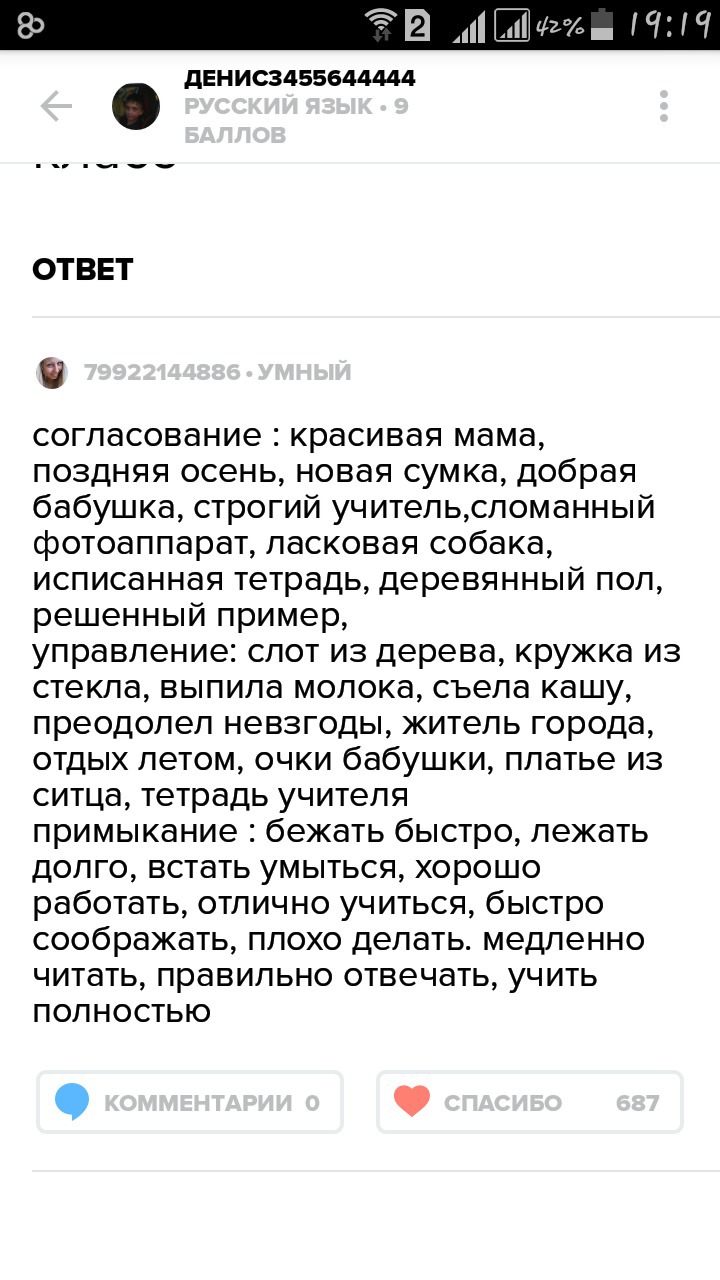Open ДЕНИС3455644444's profile avatar
720x1280 pixels.
click(x=135, y=106)
